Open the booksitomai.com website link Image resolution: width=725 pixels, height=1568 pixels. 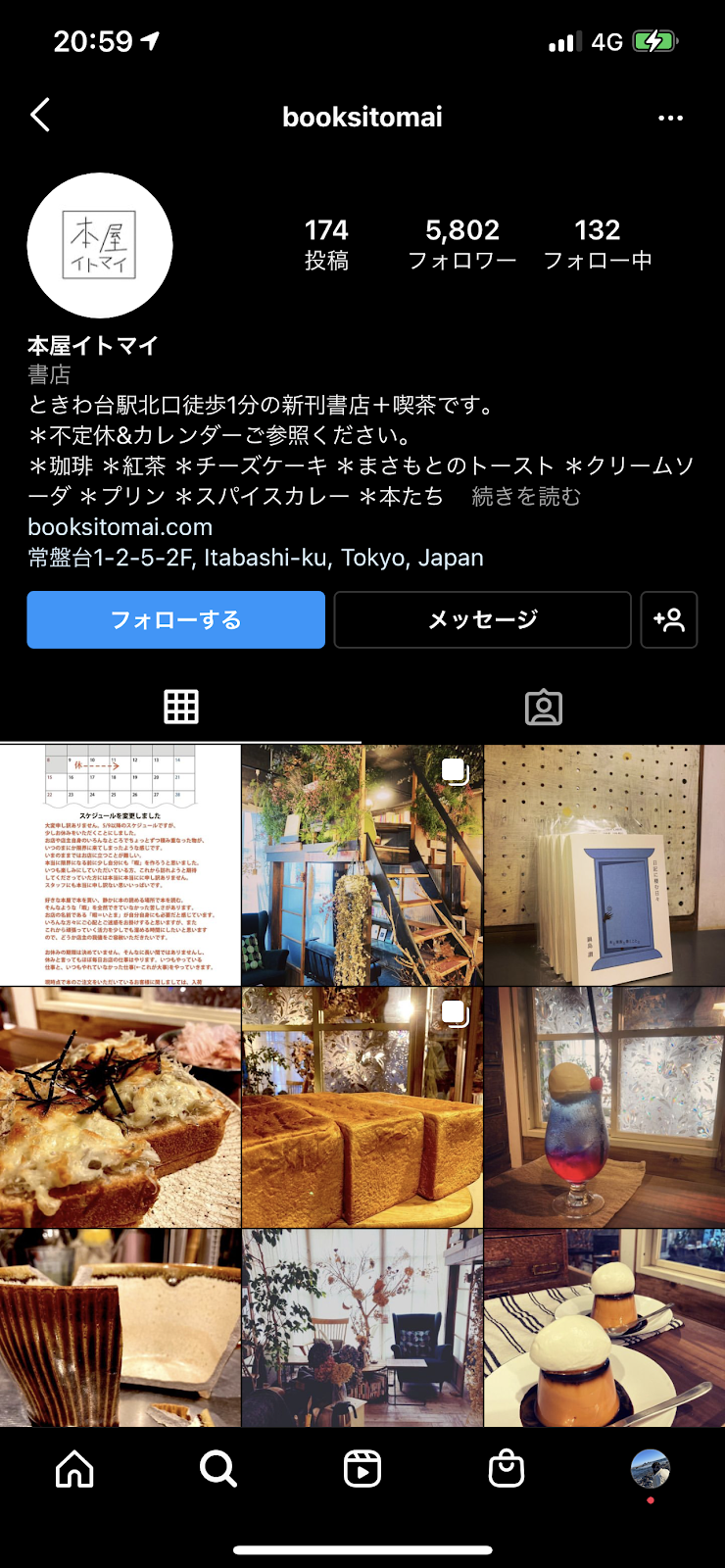click(x=121, y=527)
